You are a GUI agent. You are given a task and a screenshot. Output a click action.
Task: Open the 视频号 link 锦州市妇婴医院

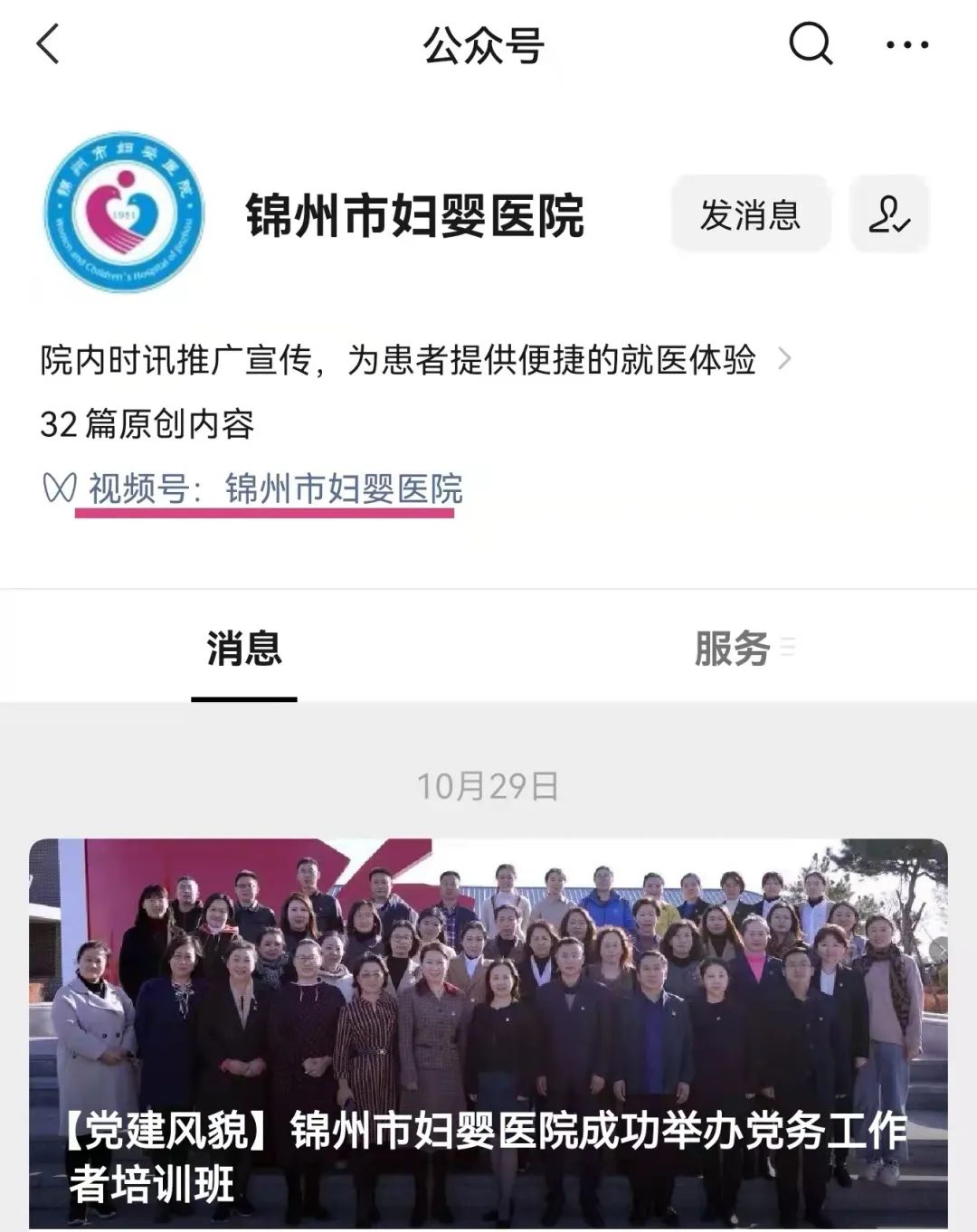pos(275,488)
